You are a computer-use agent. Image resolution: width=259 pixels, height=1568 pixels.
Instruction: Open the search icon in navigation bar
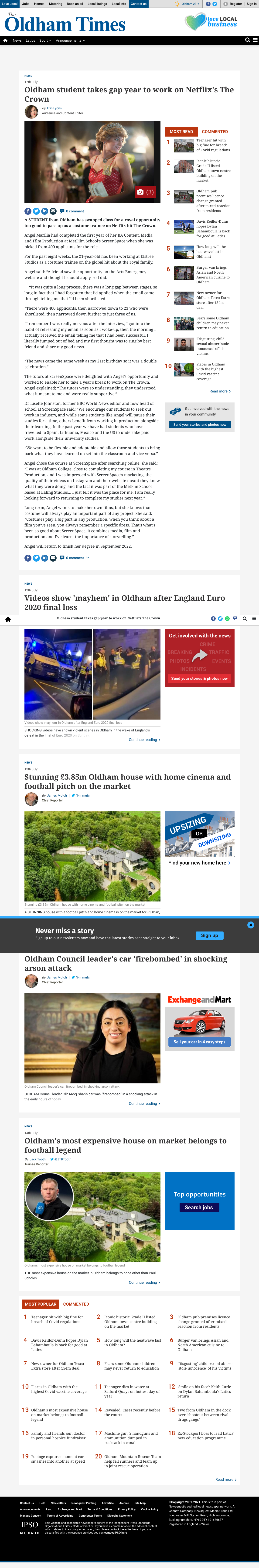tap(247, 40)
